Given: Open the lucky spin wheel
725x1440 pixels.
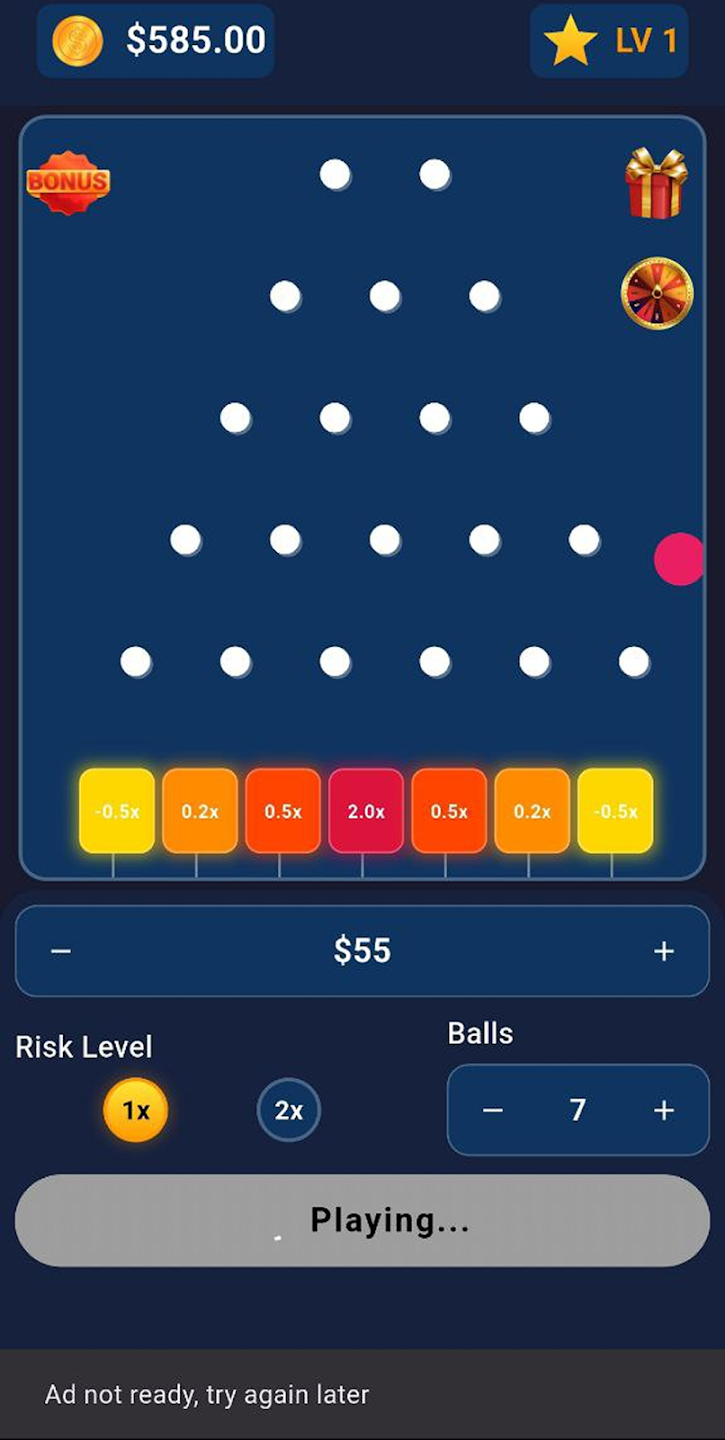Looking at the screenshot, I should (x=657, y=293).
